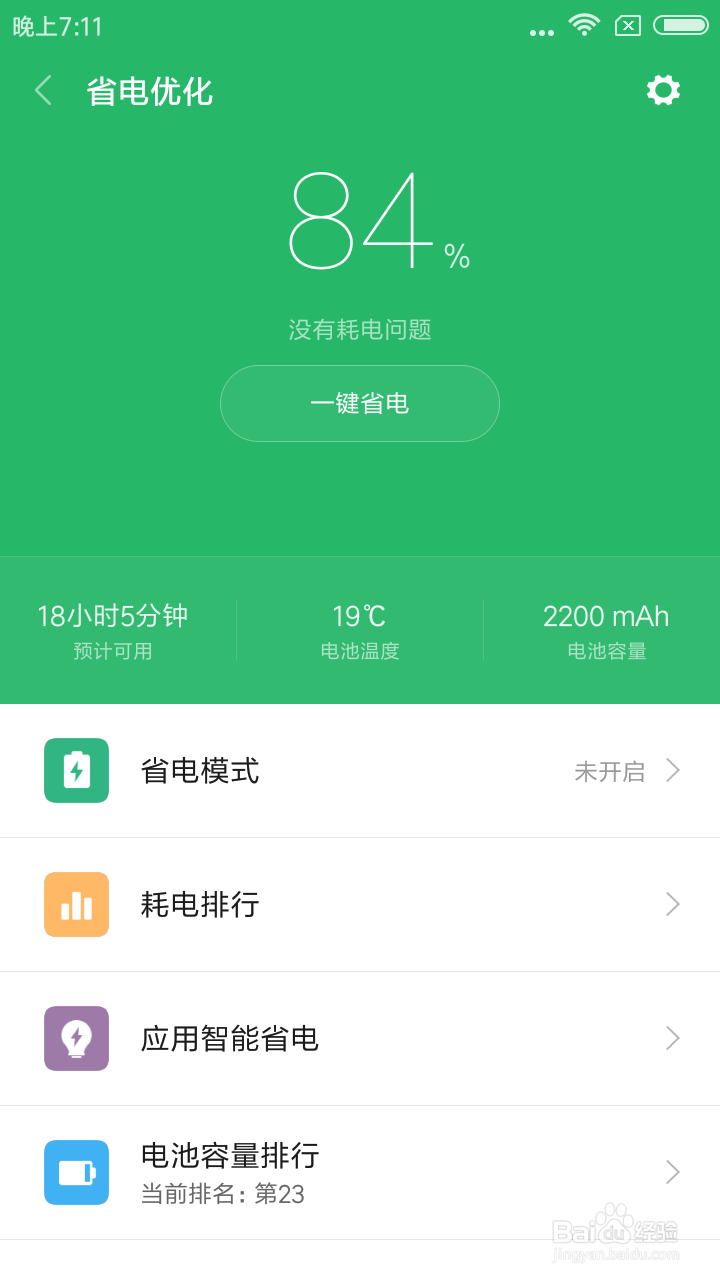Toggle the SIM card status indicator
Viewport: 720px width, 1280px height.
628,26
